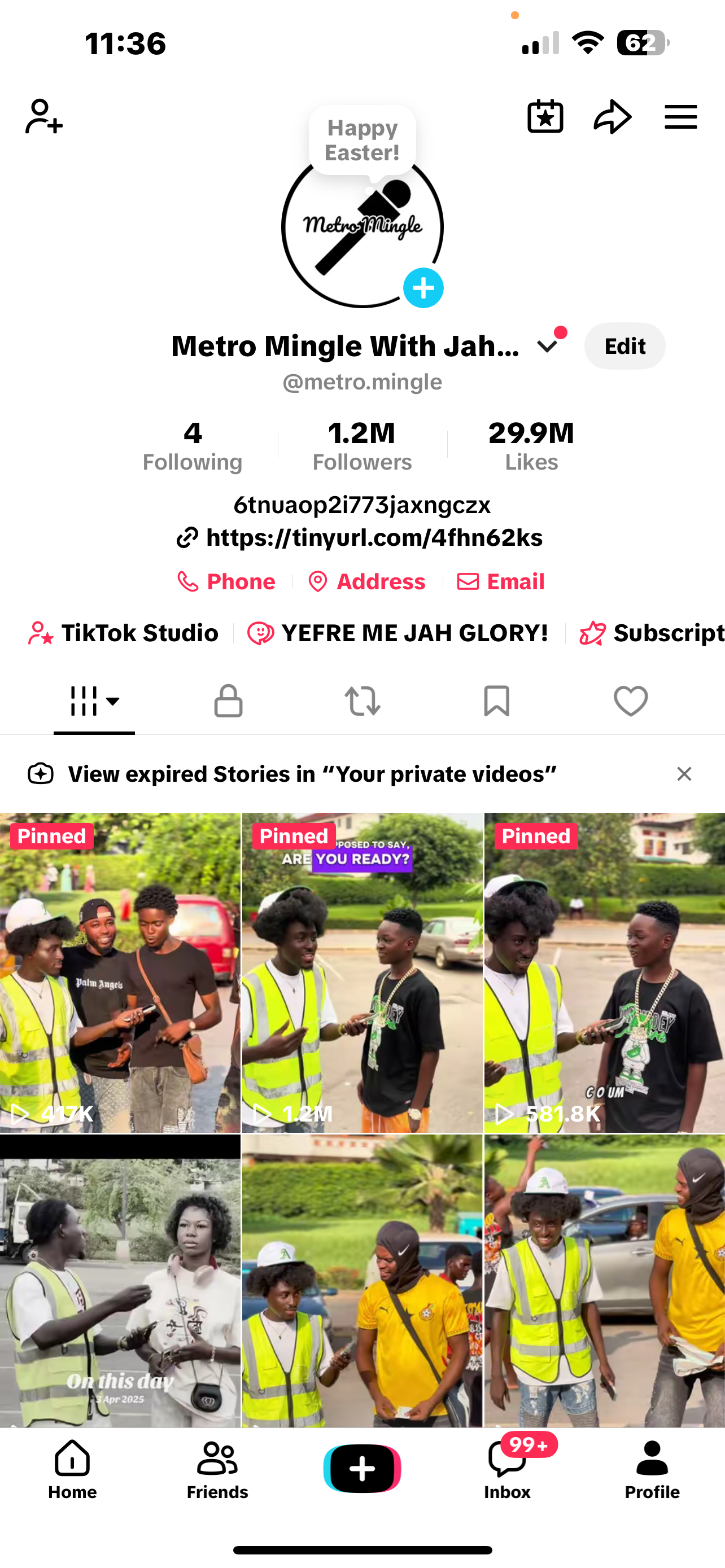The height and width of the screenshot is (1568, 725).
Task: Open TikTok Studio
Action: point(124,633)
